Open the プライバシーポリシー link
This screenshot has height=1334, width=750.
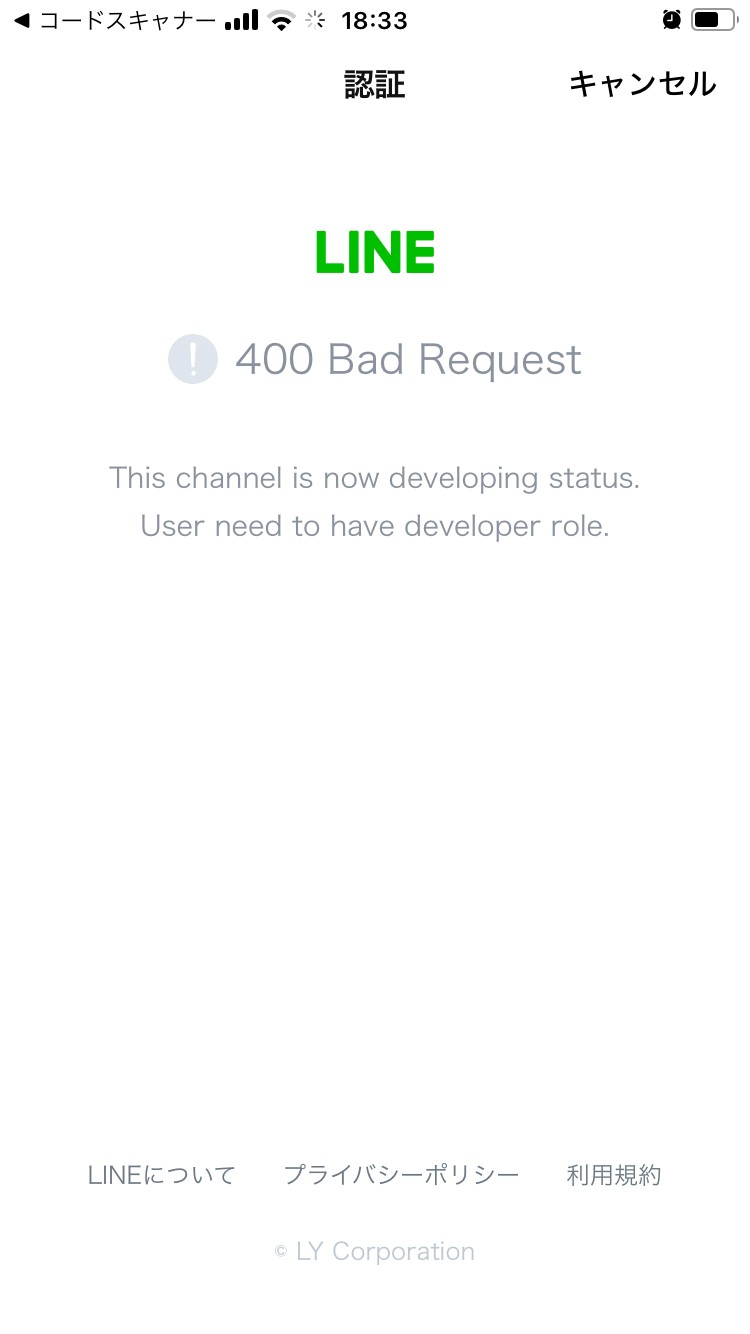[x=401, y=1175]
